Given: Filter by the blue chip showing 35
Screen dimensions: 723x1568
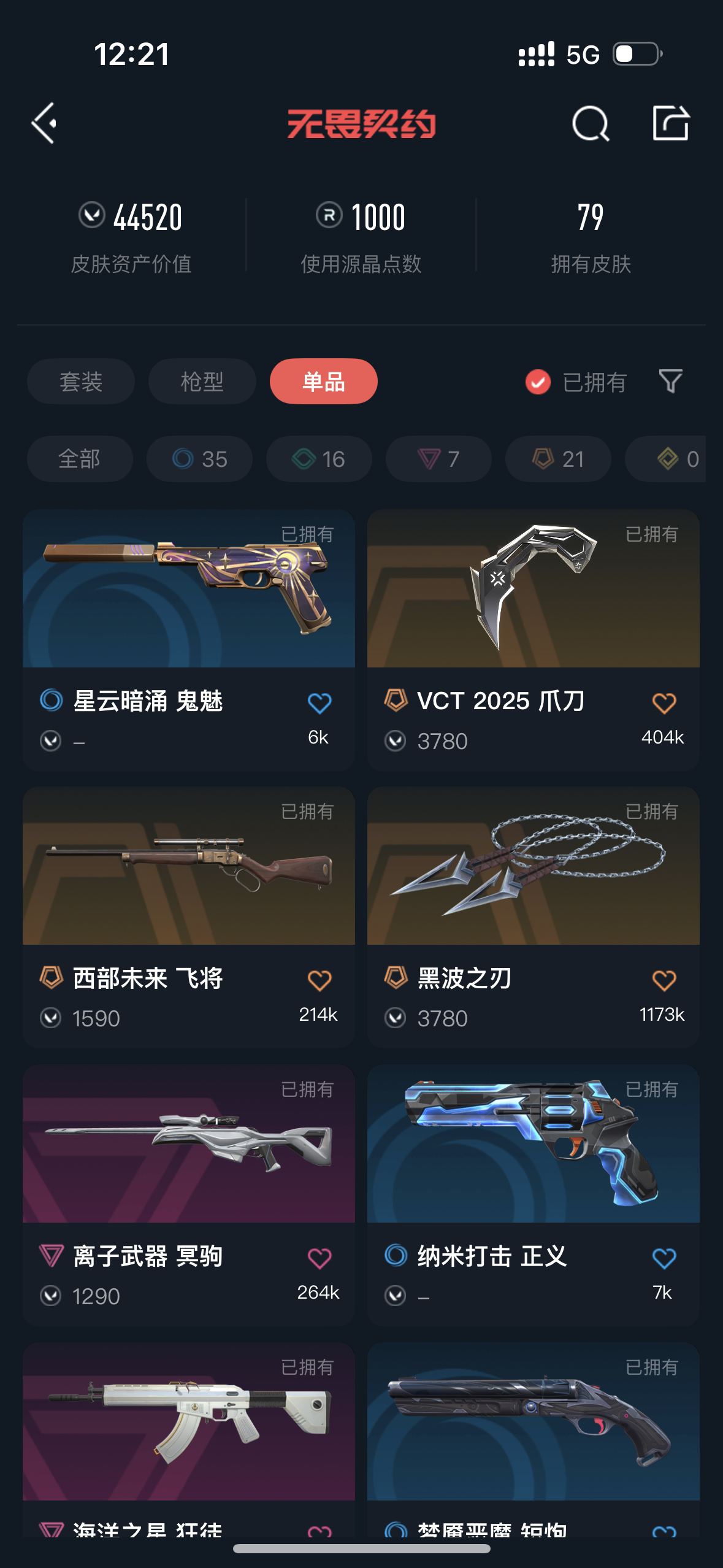Looking at the screenshot, I should [199, 459].
